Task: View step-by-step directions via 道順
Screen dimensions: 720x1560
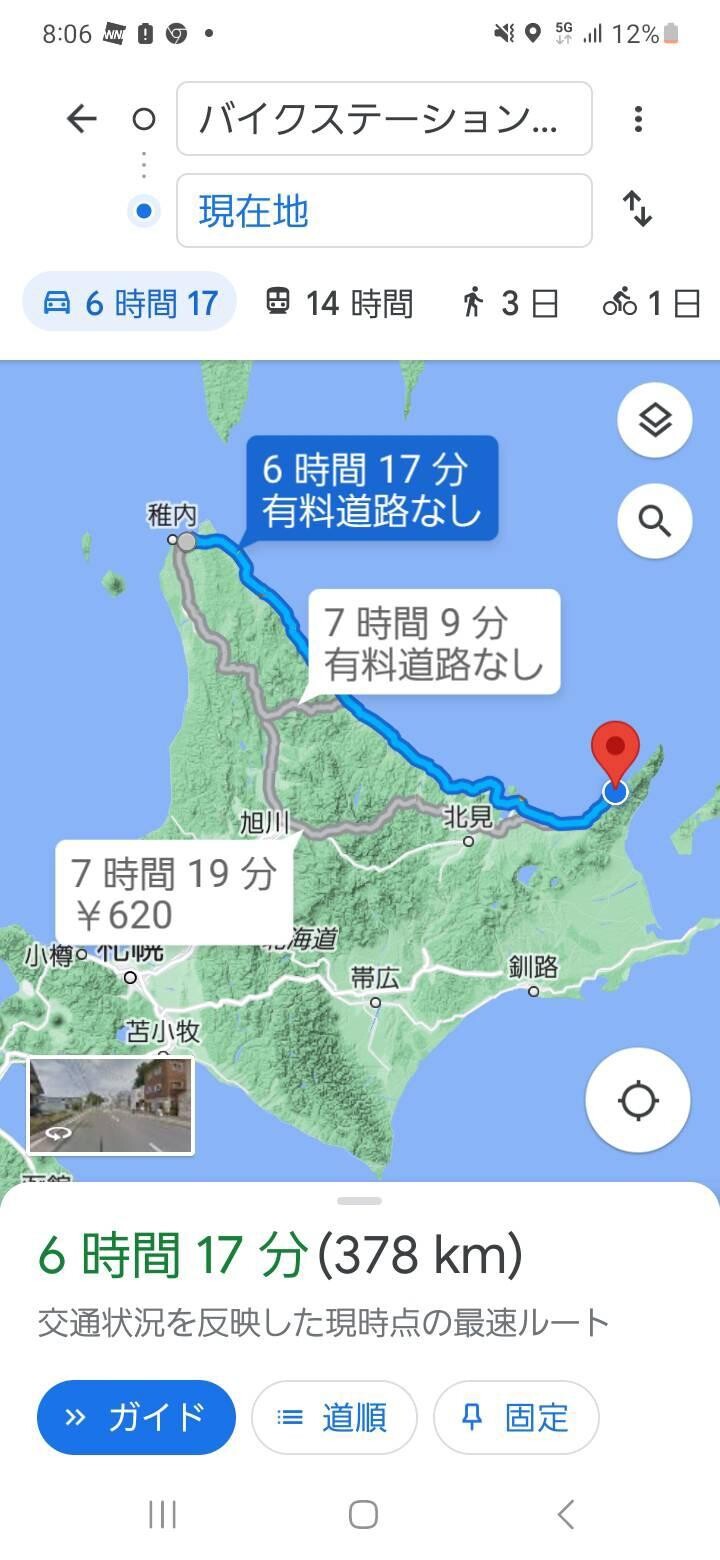Action: [334, 1416]
